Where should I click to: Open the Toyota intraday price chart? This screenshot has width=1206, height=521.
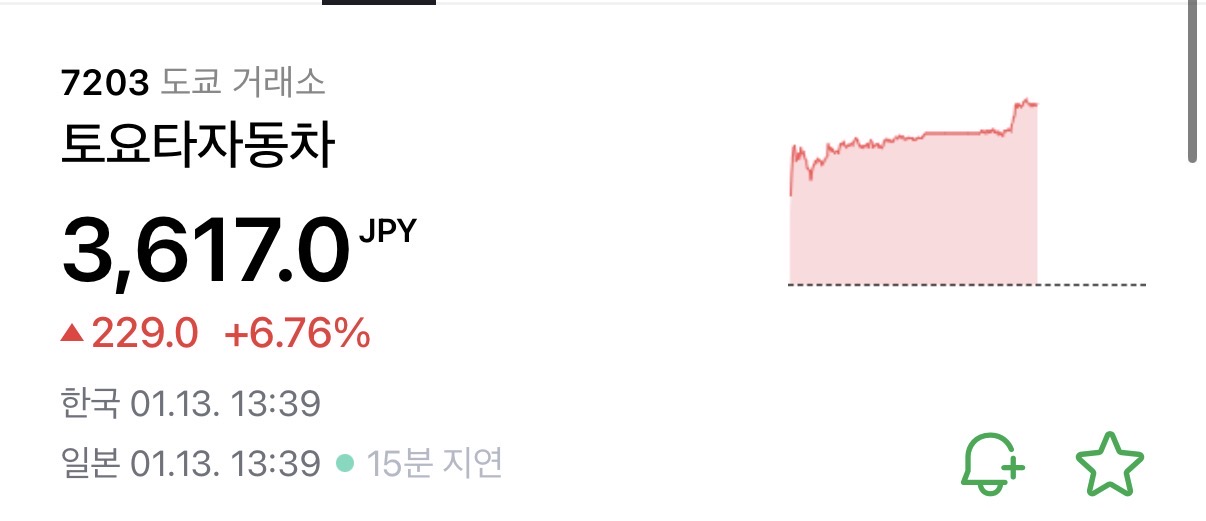(915, 200)
